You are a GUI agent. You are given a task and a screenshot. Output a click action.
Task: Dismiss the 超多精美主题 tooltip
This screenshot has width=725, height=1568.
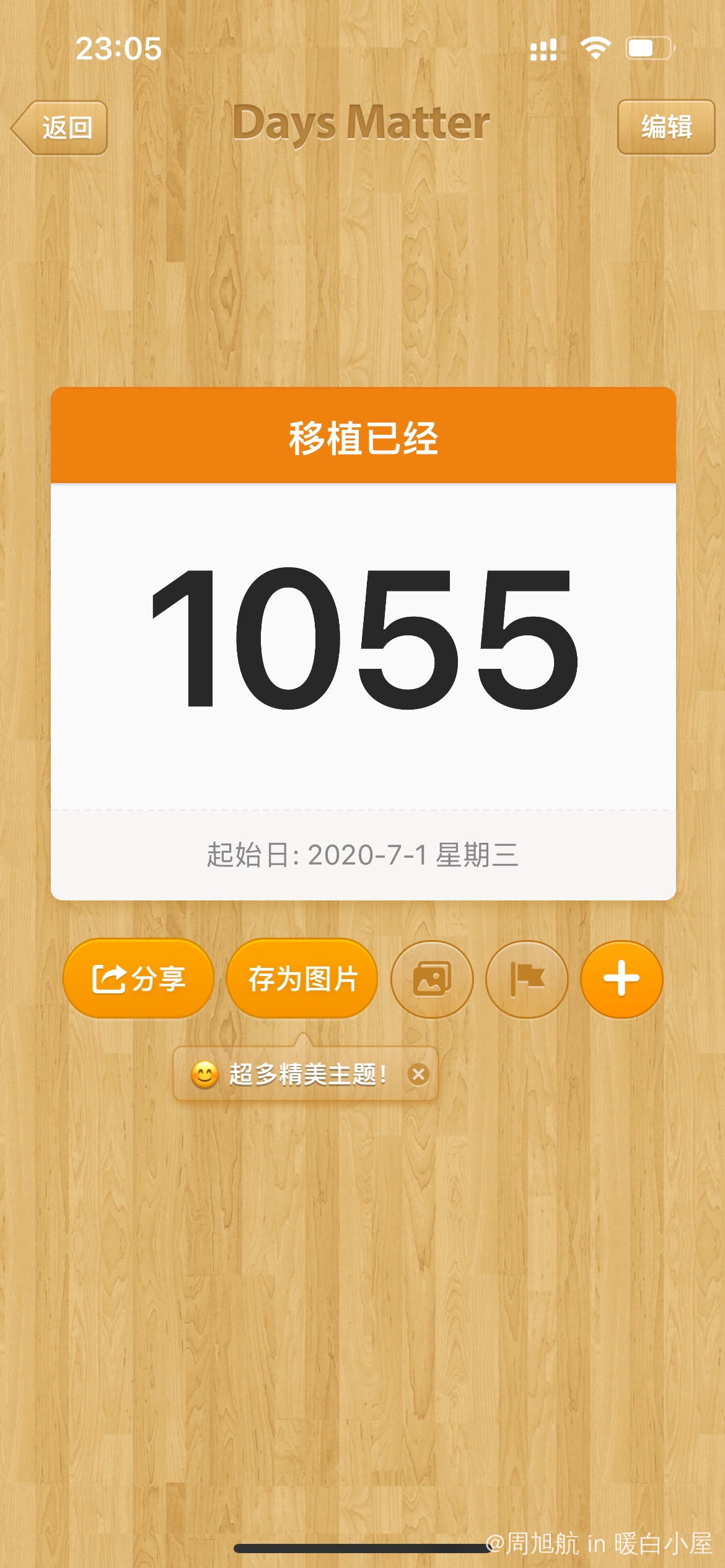pos(419,1074)
